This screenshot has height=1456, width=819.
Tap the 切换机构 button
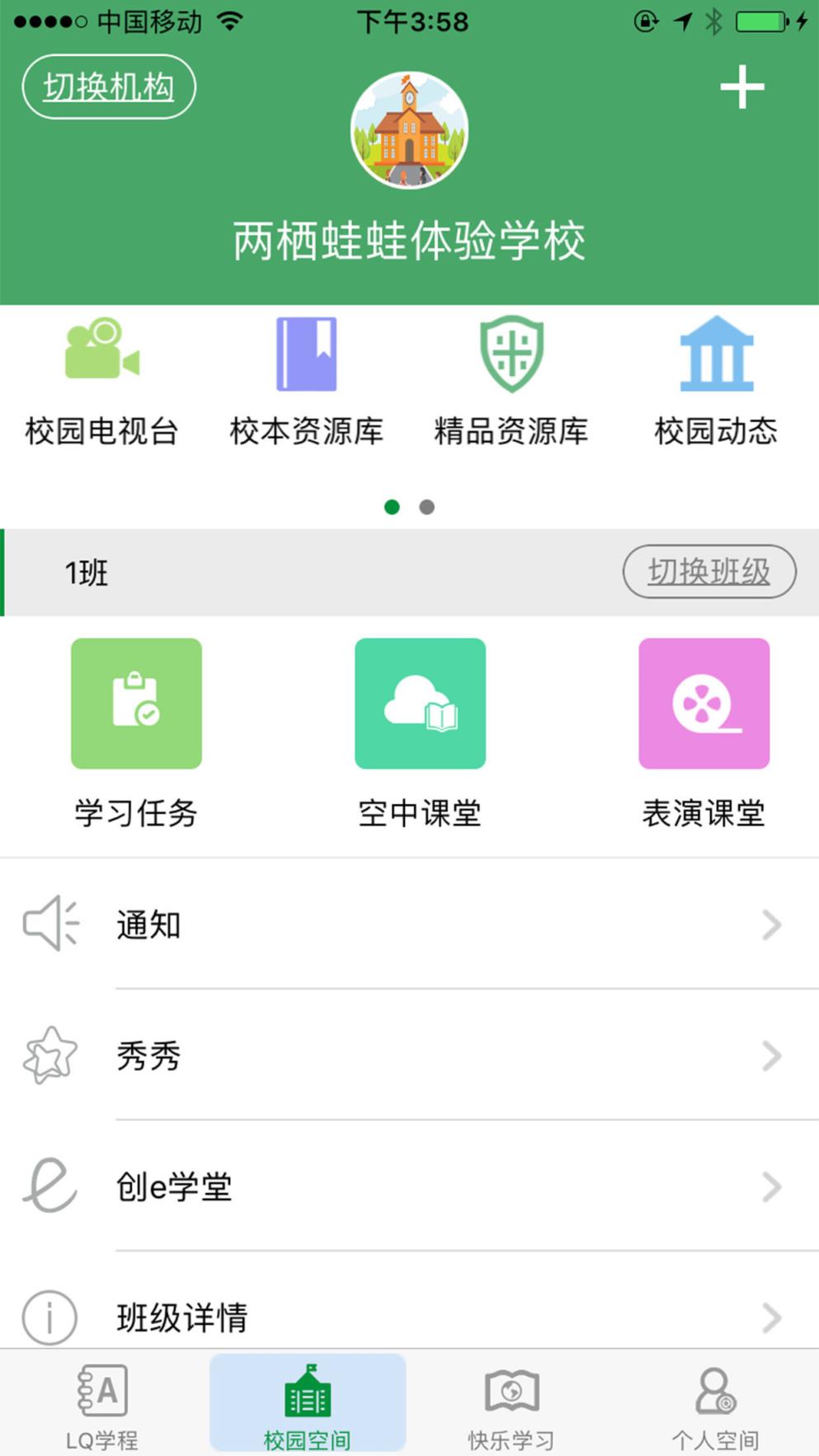click(108, 87)
